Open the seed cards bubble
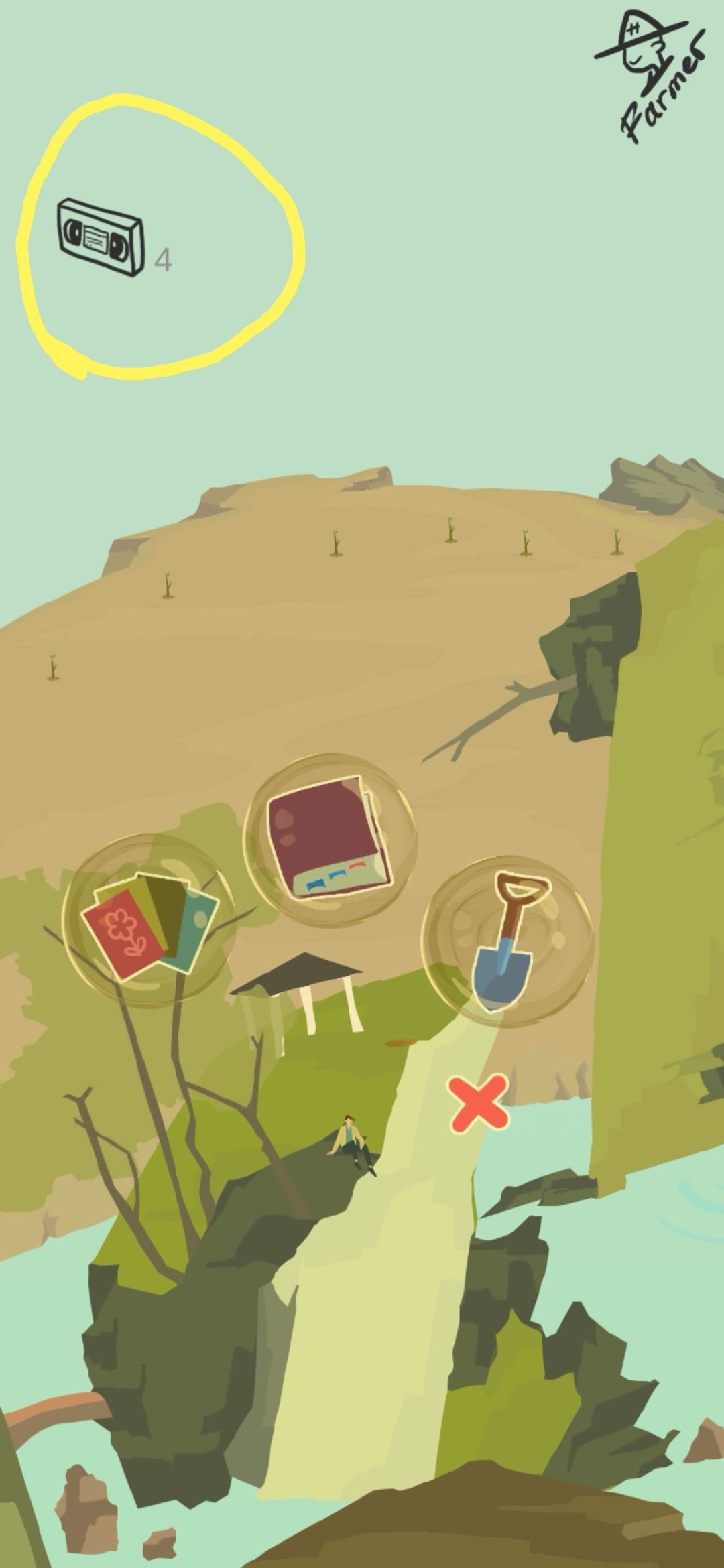724x1568 pixels. pyautogui.click(x=149, y=919)
